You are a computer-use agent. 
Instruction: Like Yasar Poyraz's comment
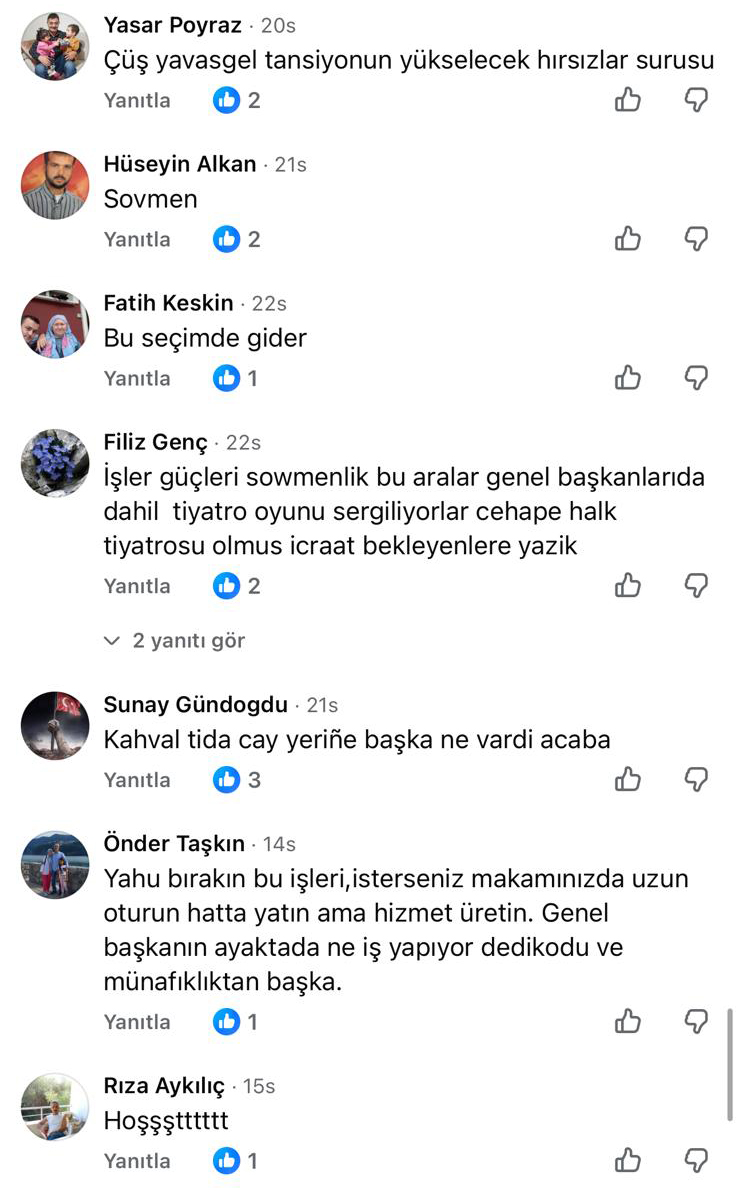(628, 100)
